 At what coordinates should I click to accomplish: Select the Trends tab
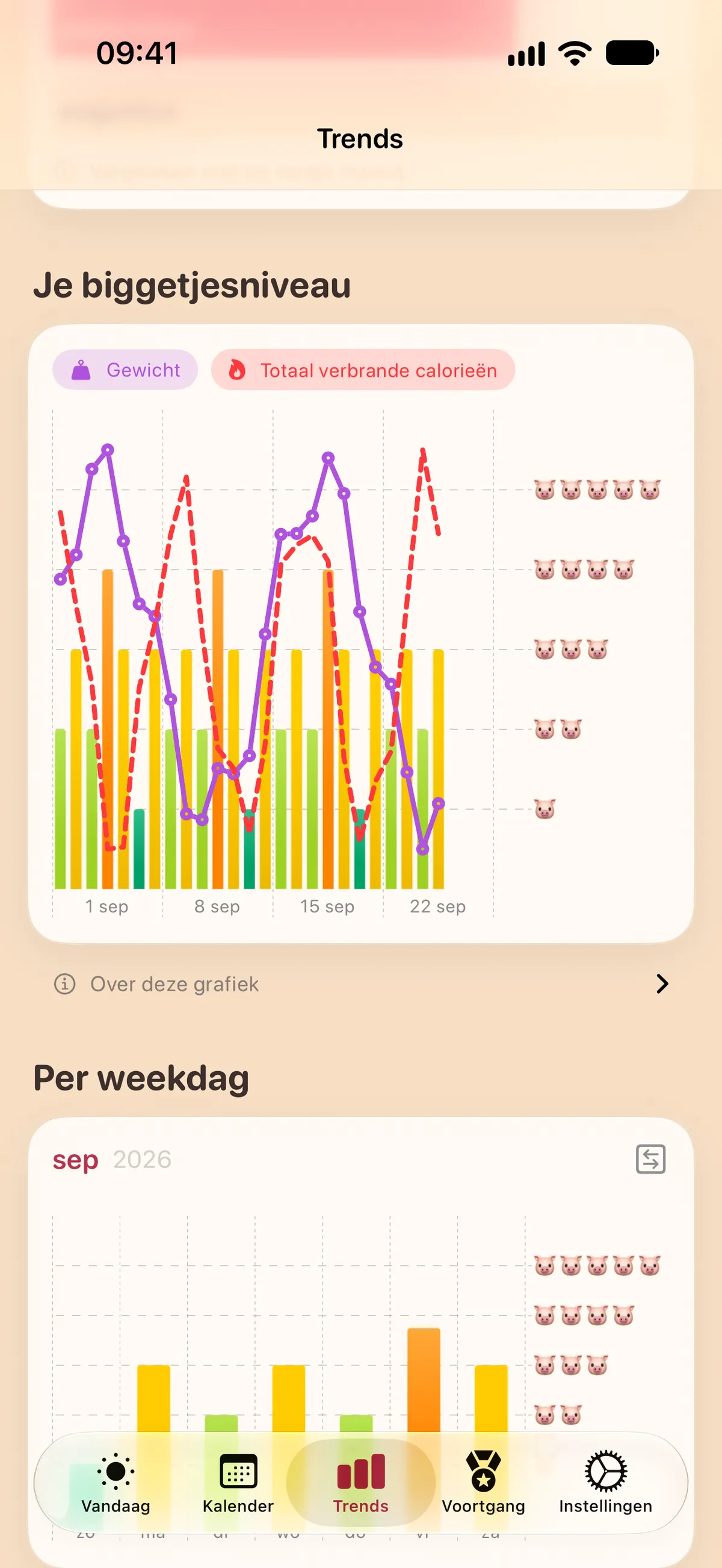pos(360,1483)
